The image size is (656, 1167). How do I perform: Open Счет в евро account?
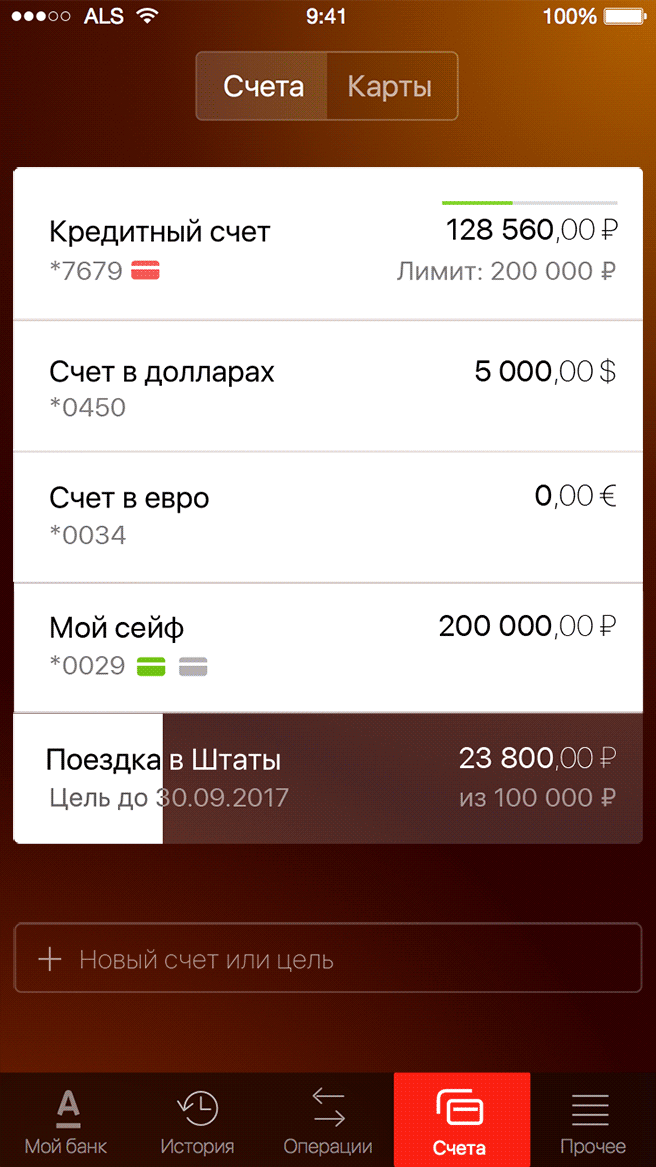click(x=328, y=515)
